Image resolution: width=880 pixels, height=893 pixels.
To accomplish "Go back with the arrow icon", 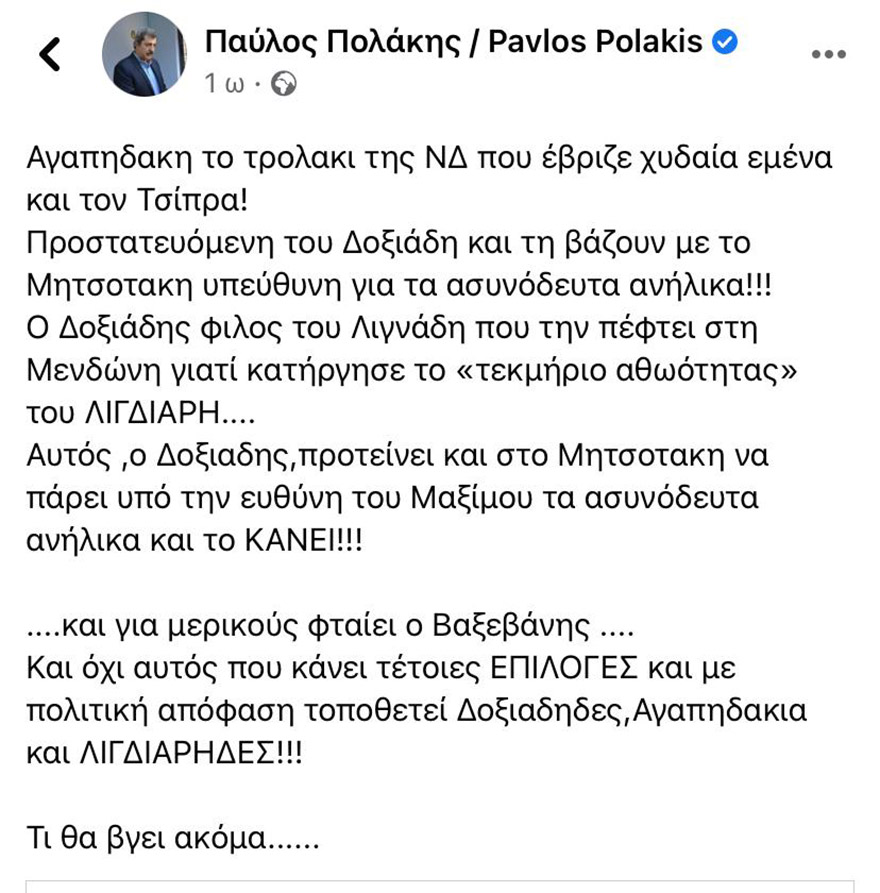I will 50,54.
